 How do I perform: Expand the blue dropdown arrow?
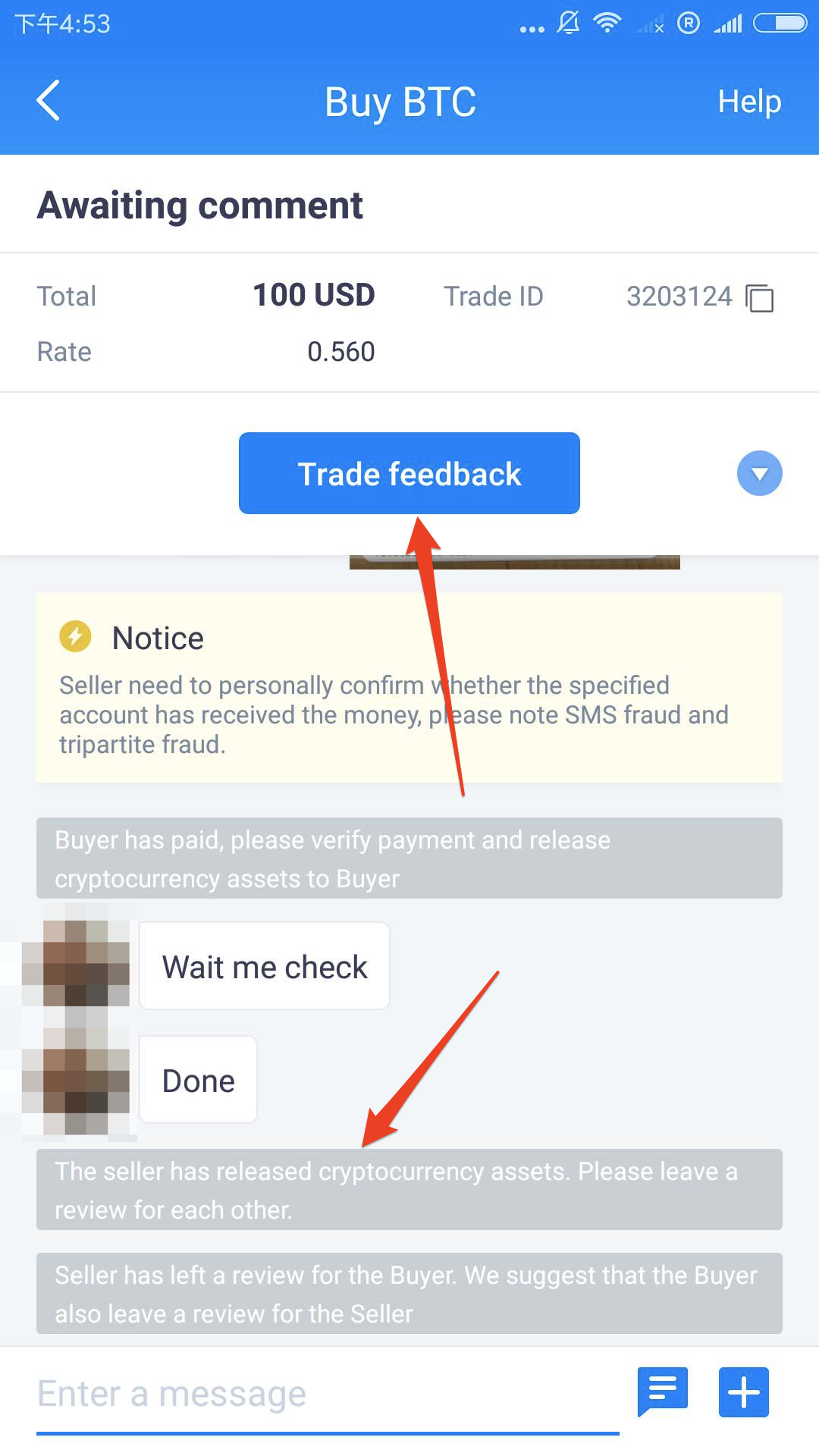coord(760,473)
